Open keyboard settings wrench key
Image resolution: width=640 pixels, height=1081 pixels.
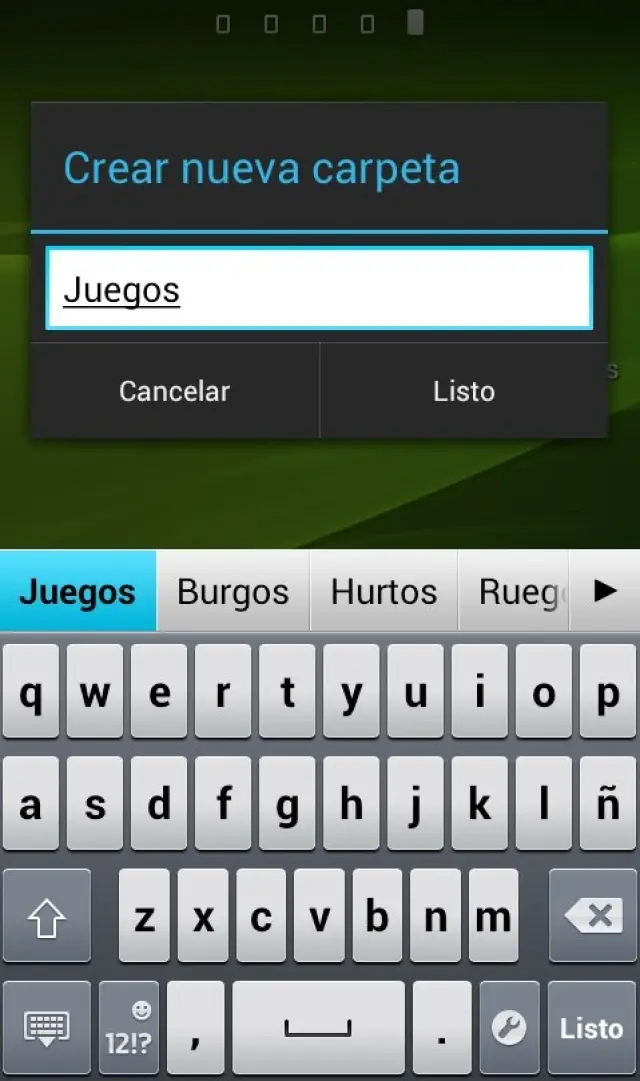[509, 1027]
